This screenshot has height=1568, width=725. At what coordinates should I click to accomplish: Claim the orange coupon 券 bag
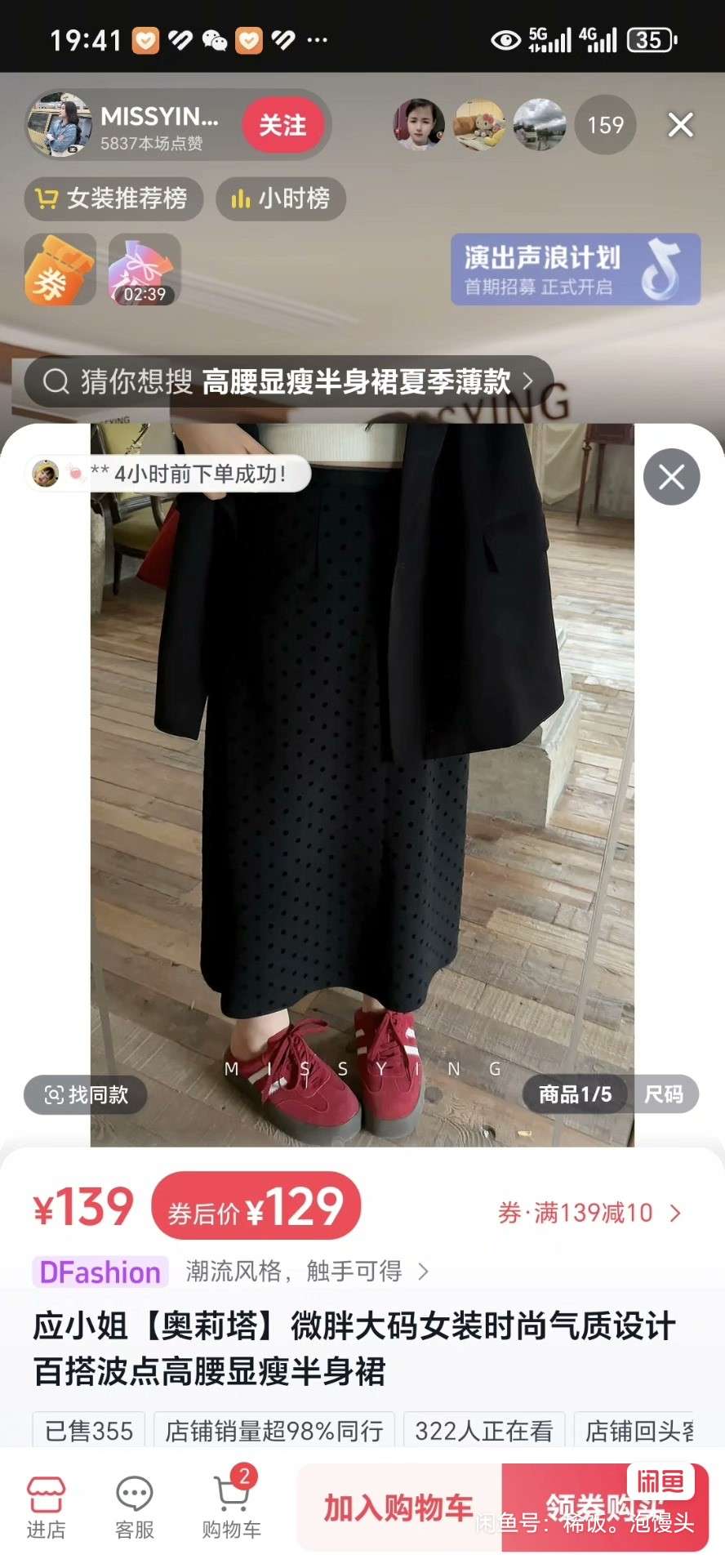(x=60, y=269)
